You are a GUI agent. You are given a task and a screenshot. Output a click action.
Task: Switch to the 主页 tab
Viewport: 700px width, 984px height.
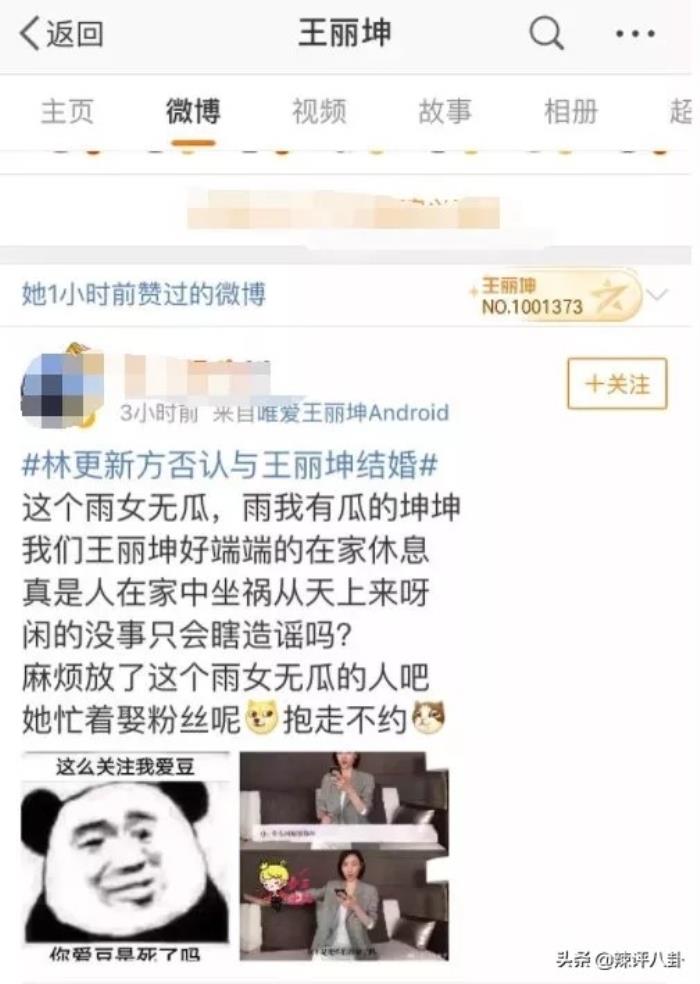tap(66, 112)
